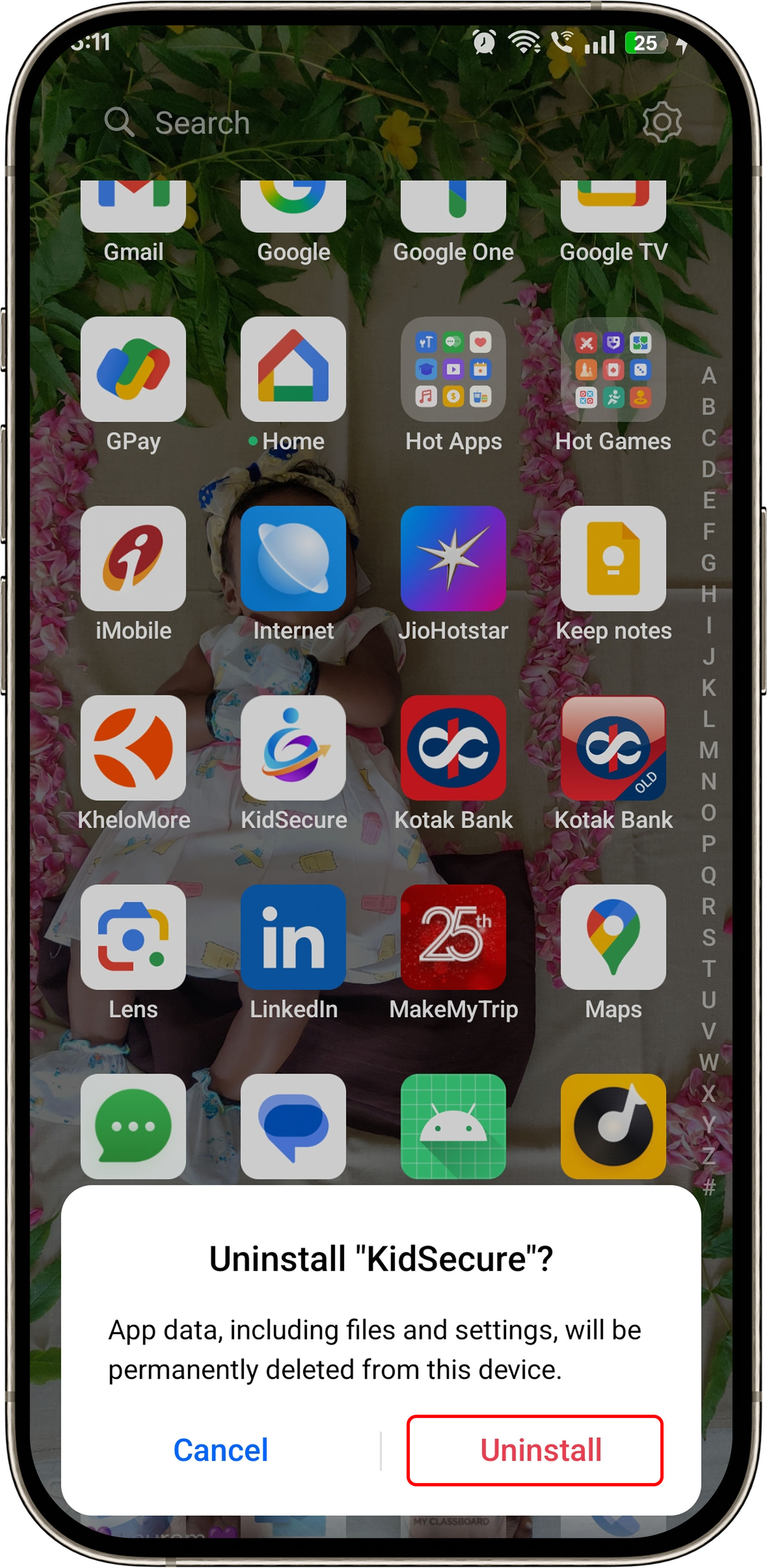Image resolution: width=767 pixels, height=1568 pixels.
Task: Cancel the KidSecure uninstall dialog
Action: (220, 1450)
